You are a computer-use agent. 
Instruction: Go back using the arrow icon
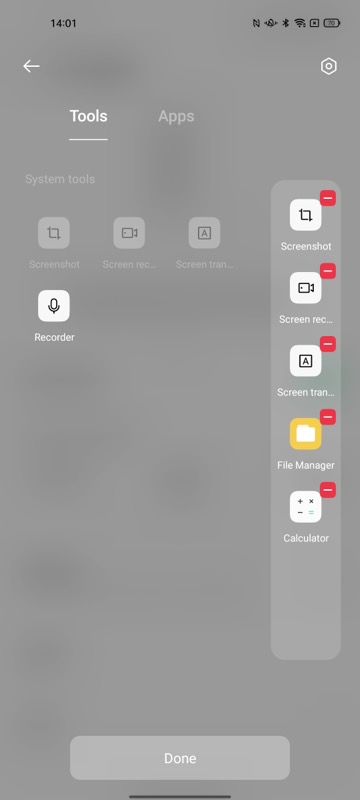(x=31, y=66)
